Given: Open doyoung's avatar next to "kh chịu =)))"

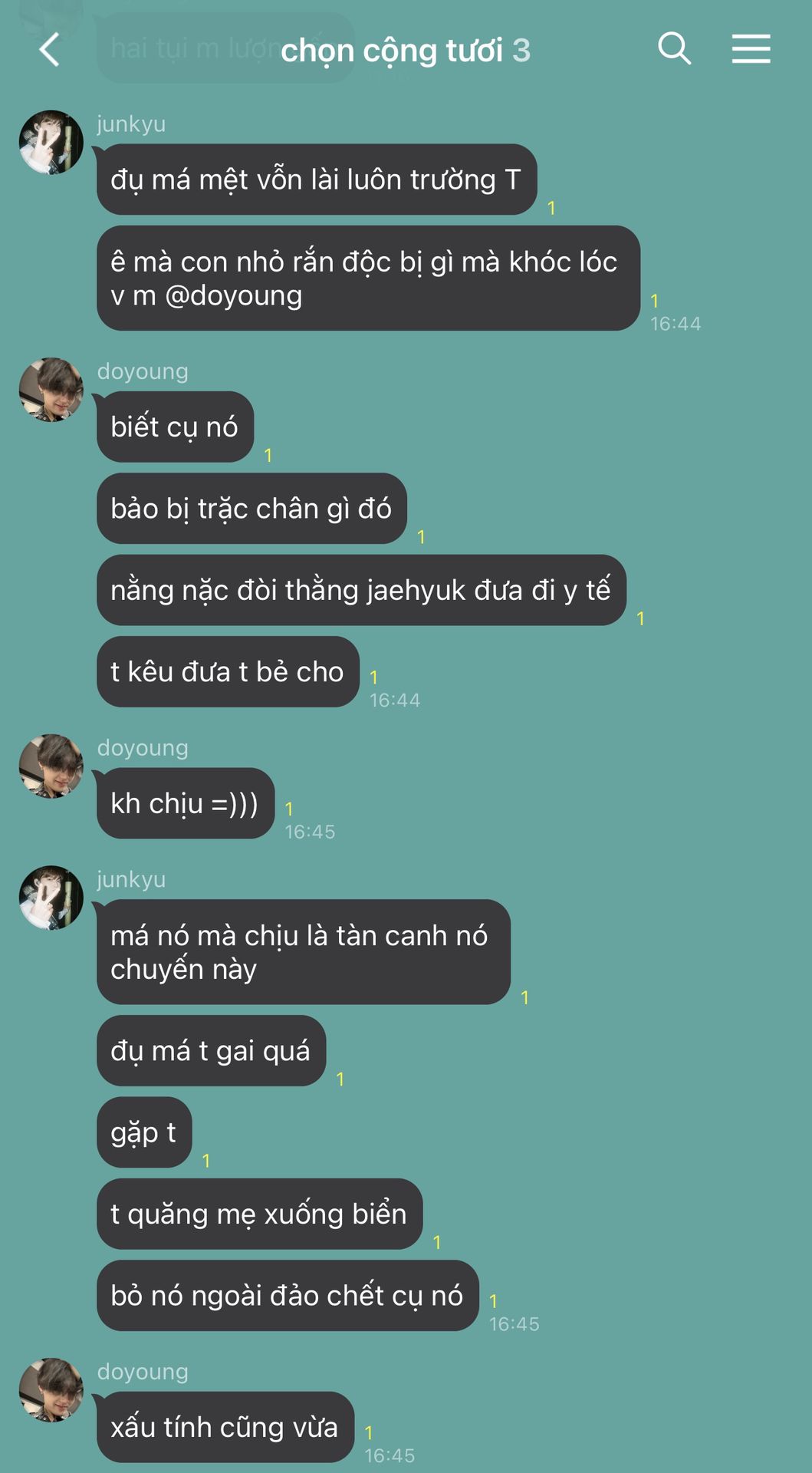Looking at the screenshot, I should pyautogui.click(x=51, y=766).
